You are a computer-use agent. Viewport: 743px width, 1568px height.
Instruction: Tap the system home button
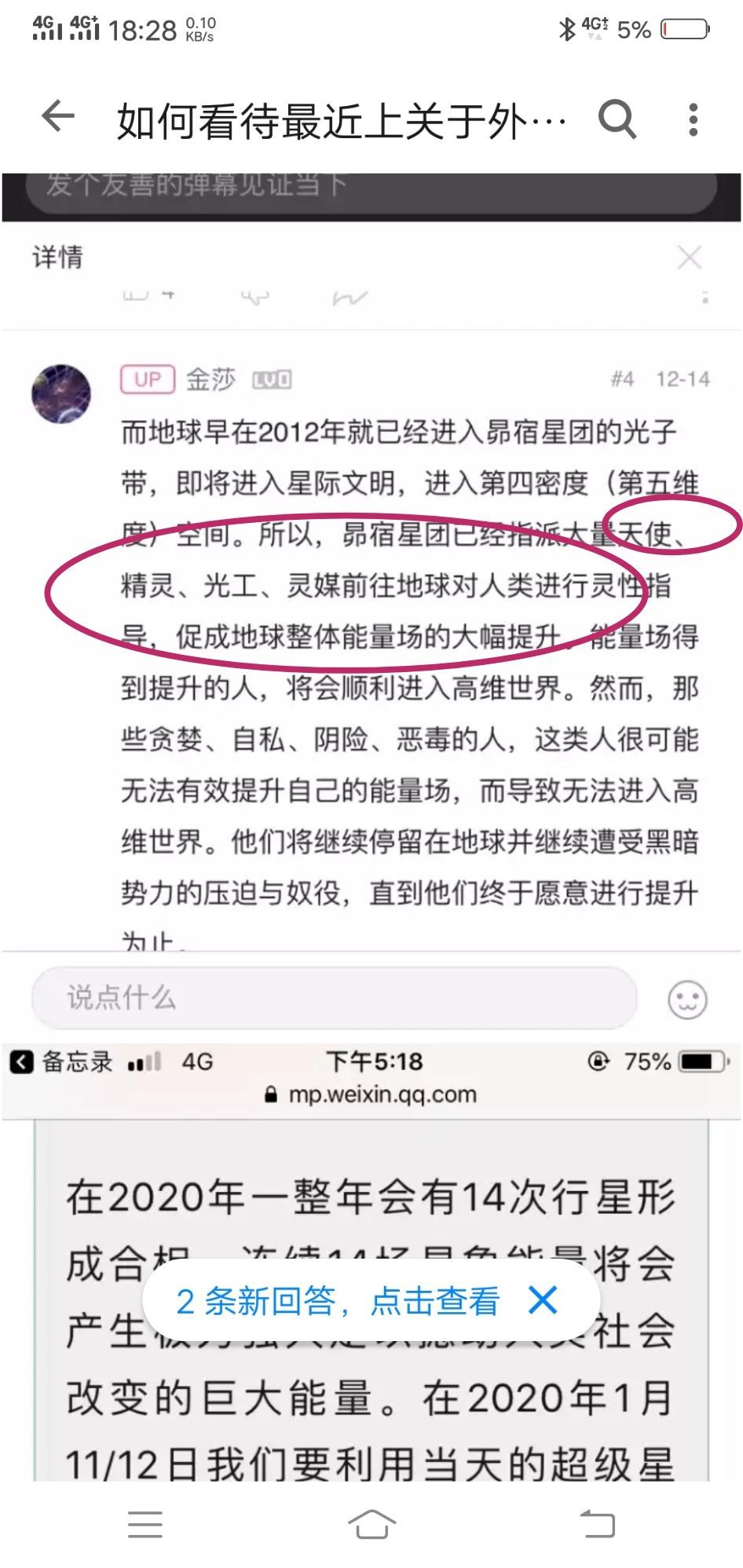pyautogui.click(x=371, y=1523)
